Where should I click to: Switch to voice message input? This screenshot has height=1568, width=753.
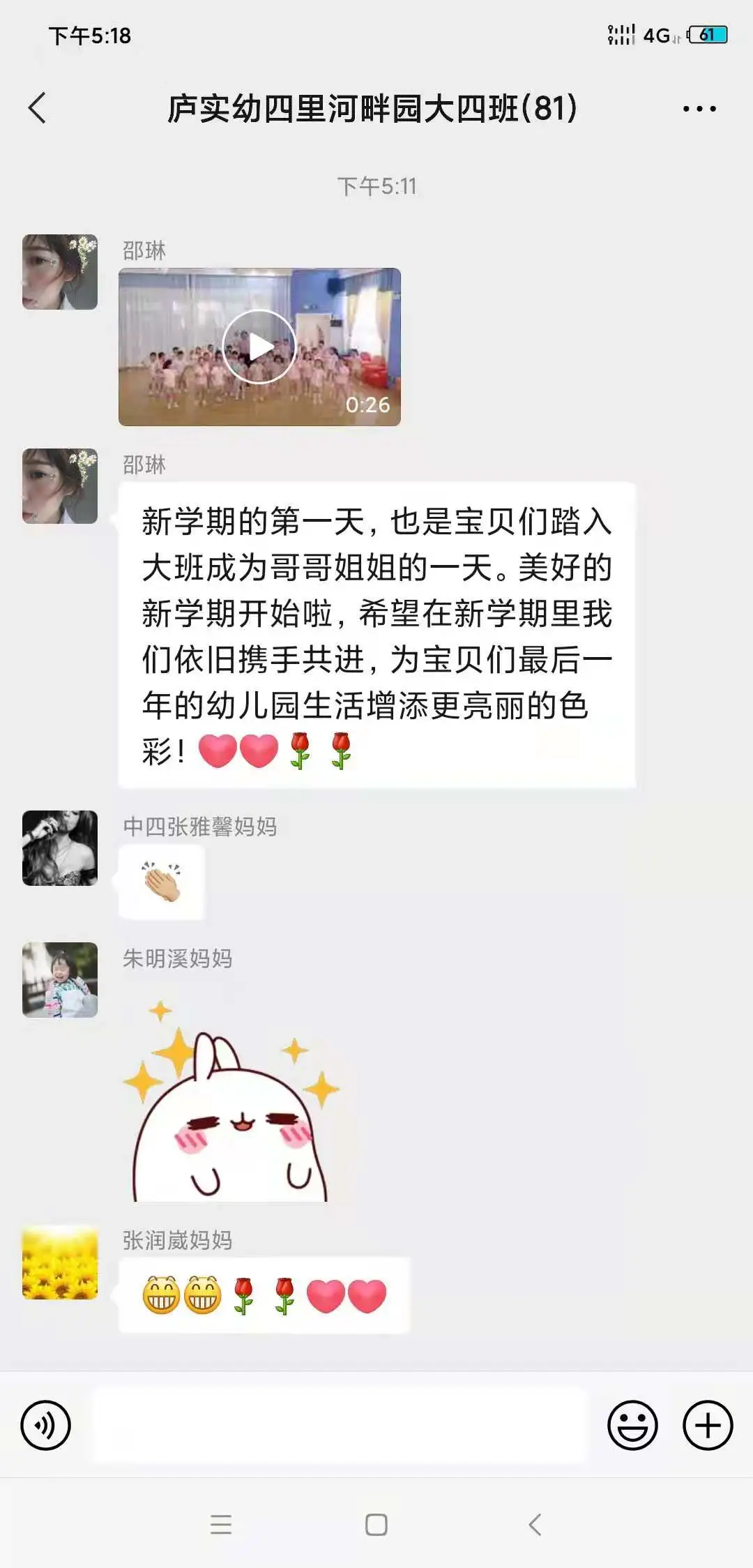coord(46,1425)
